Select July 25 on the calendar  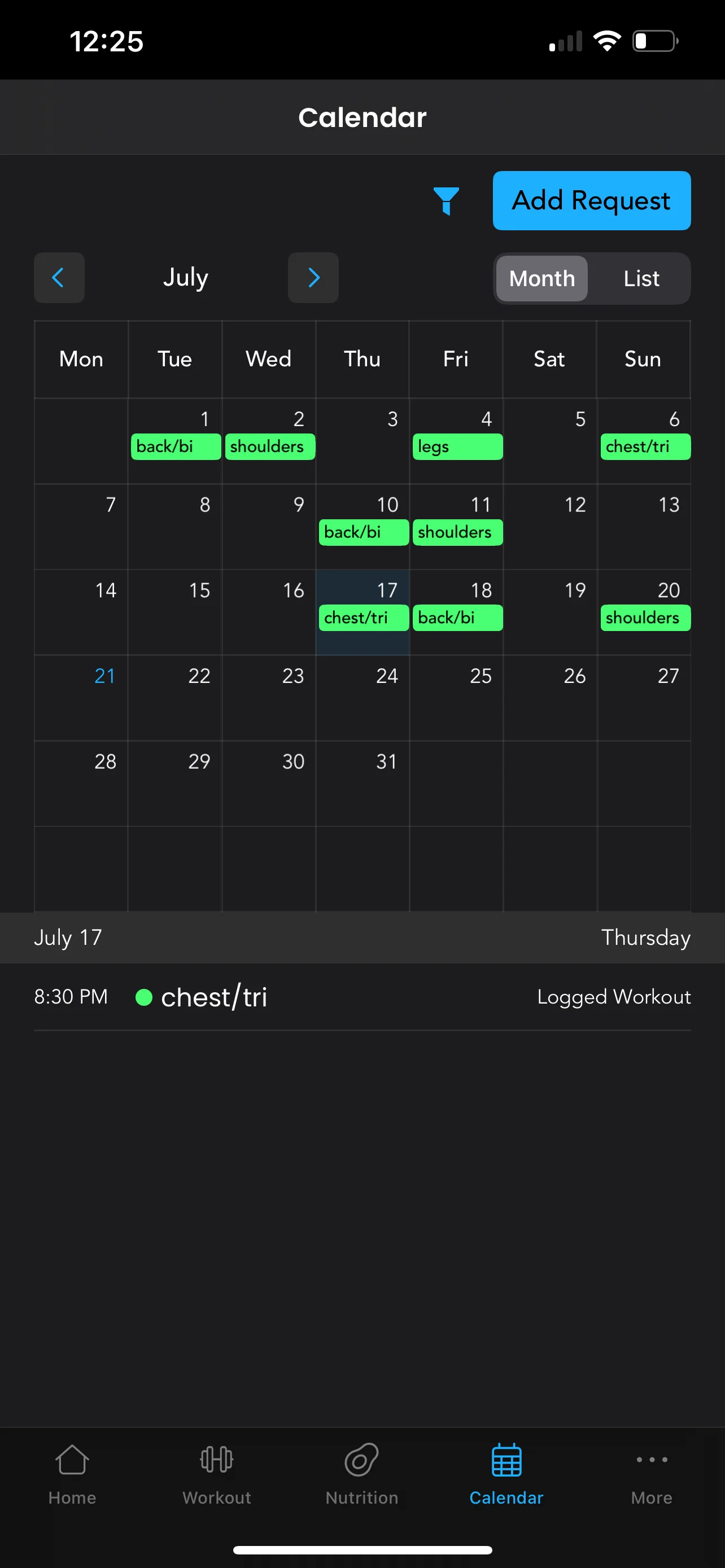(457, 697)
